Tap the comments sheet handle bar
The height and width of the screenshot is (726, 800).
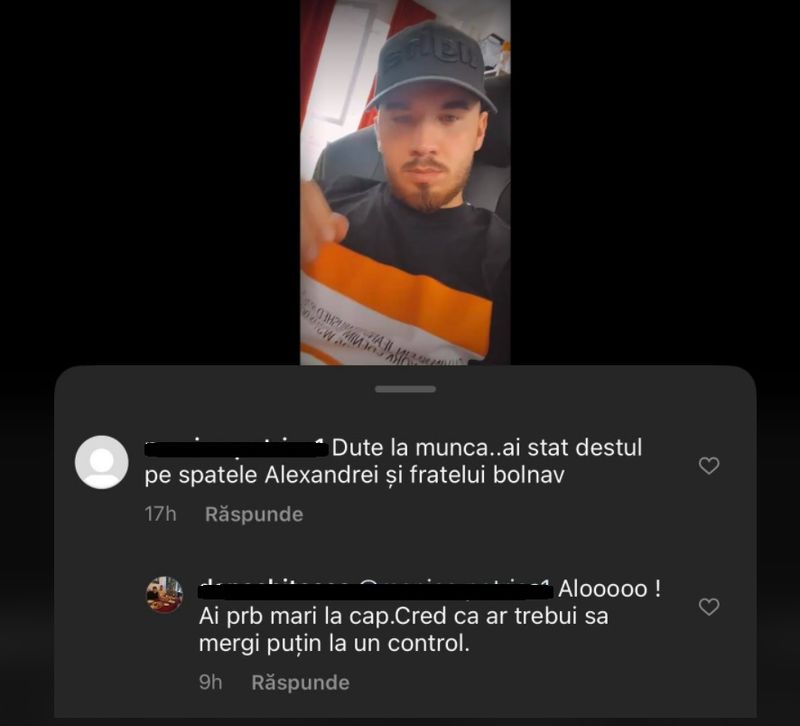405,389
